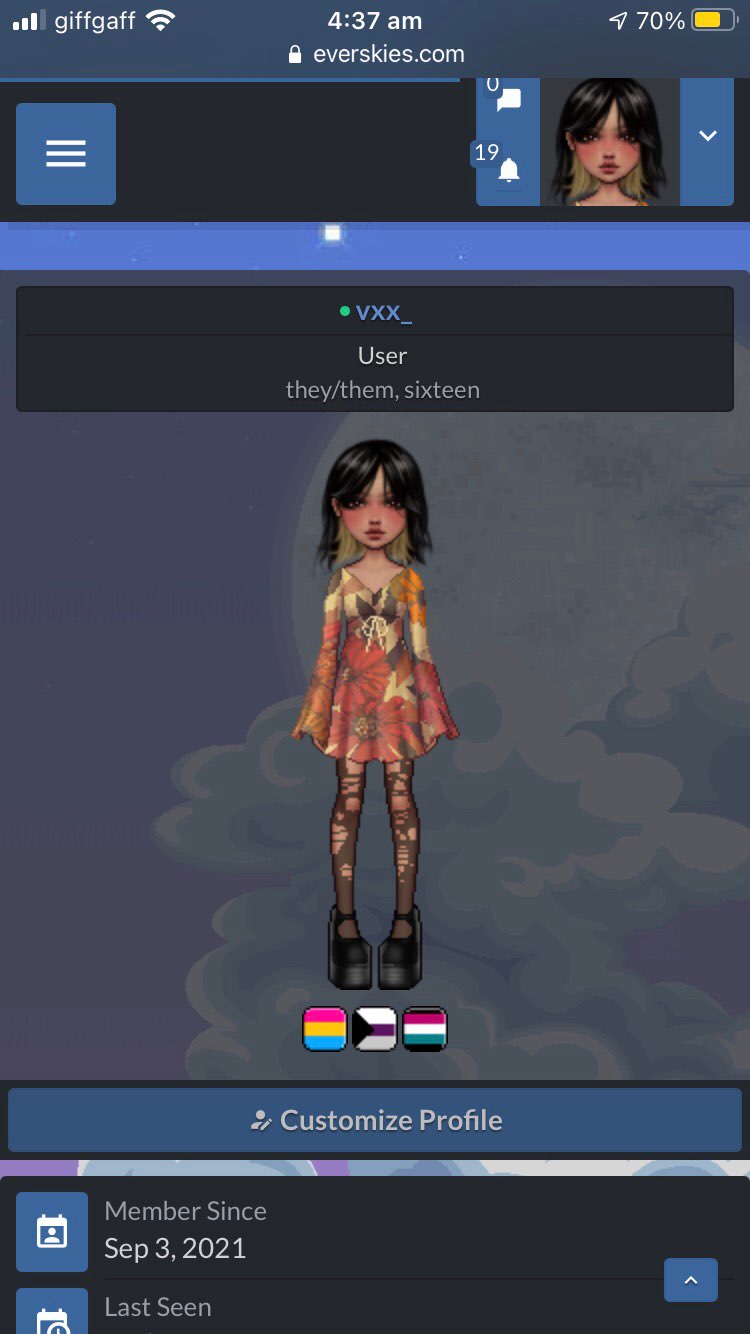The height and width of the screenshot is (1334, 750).
Task: Tap the Customize Profile button
Action: [375, 1120]
